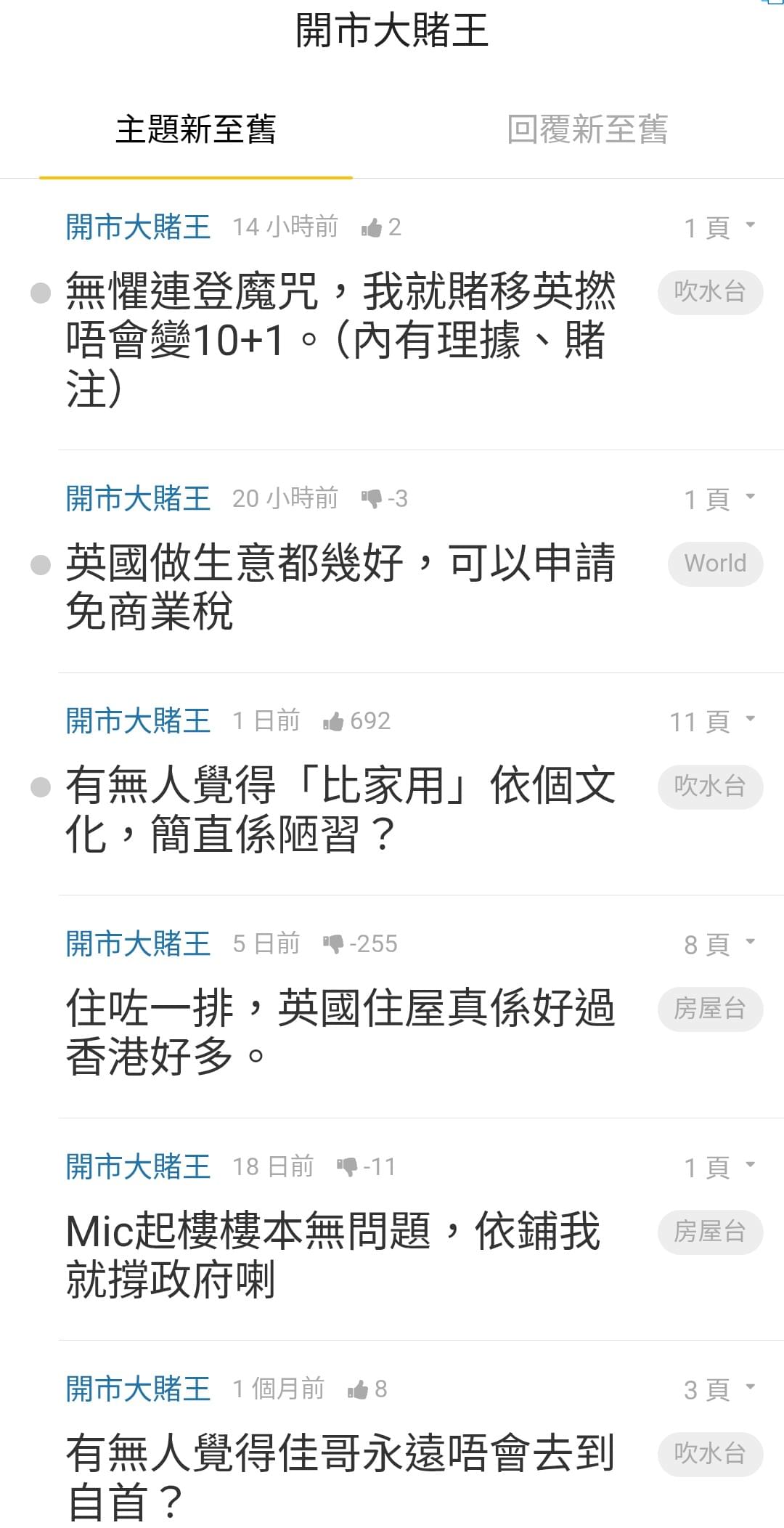Switch to the 回覆新至舊 tab
The width and height of the screenshot is (784, 1528).
pyautogui.click(x=587, y=129)
